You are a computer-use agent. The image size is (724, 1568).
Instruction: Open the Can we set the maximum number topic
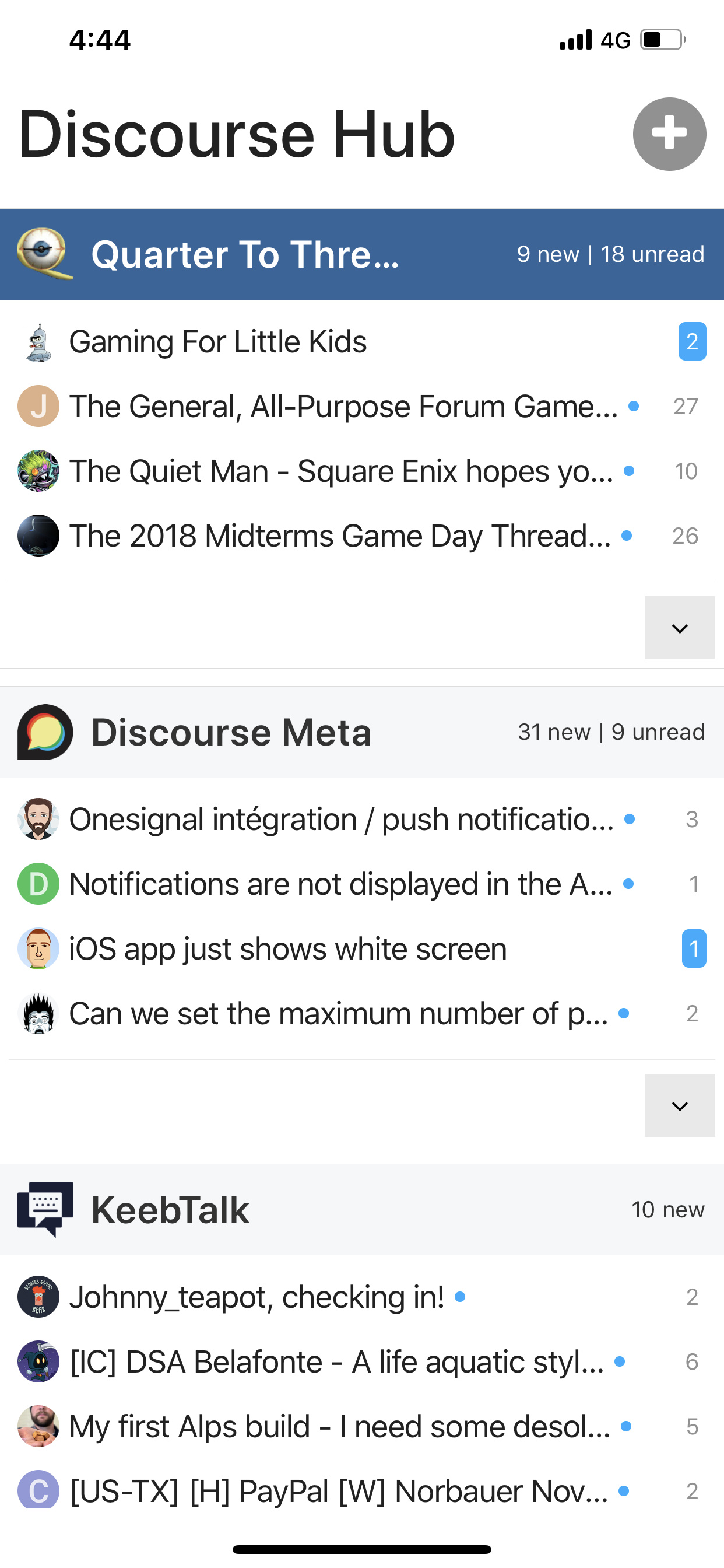[338, 1013]
